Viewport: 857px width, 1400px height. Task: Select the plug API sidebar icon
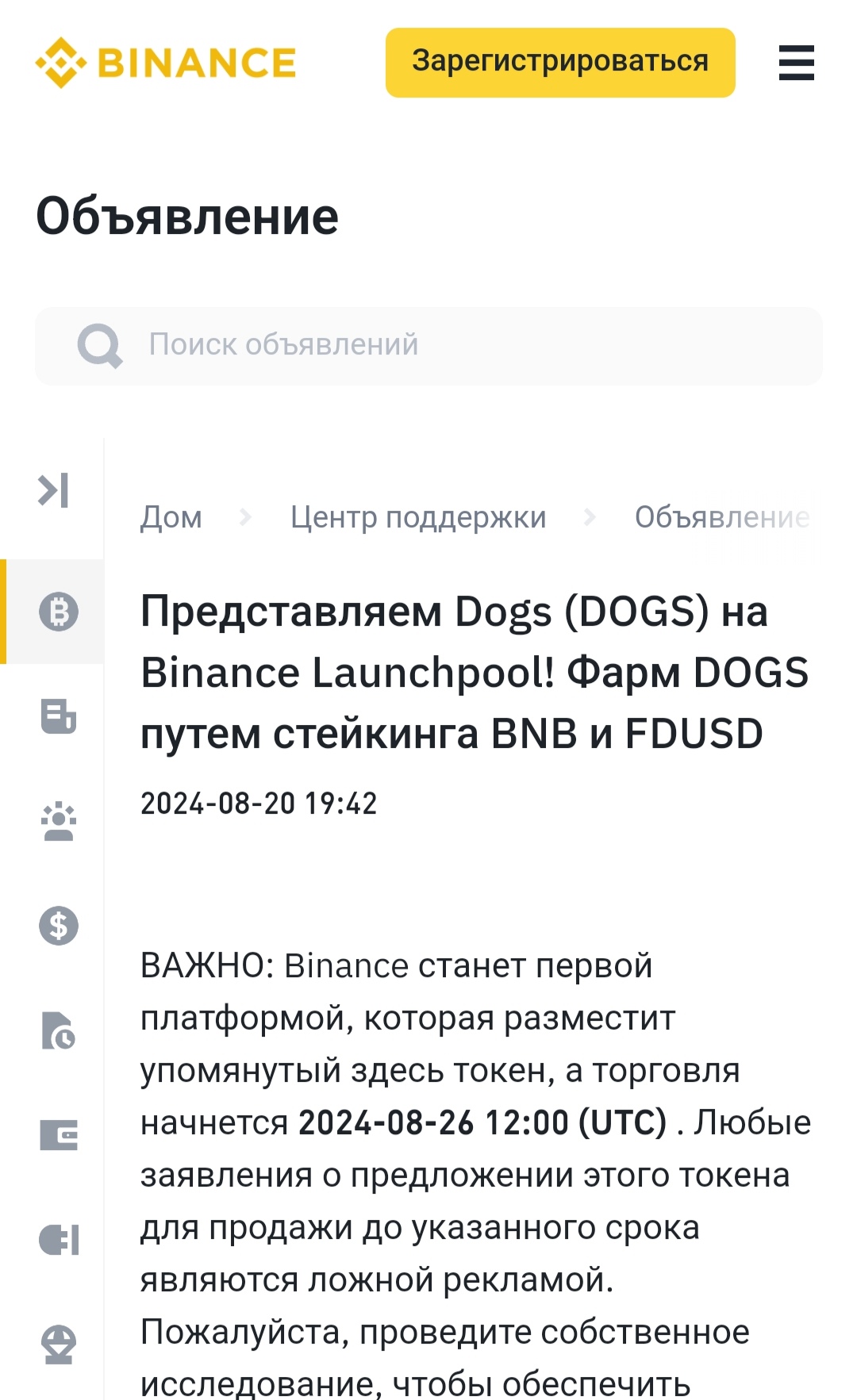[59, 1240]
